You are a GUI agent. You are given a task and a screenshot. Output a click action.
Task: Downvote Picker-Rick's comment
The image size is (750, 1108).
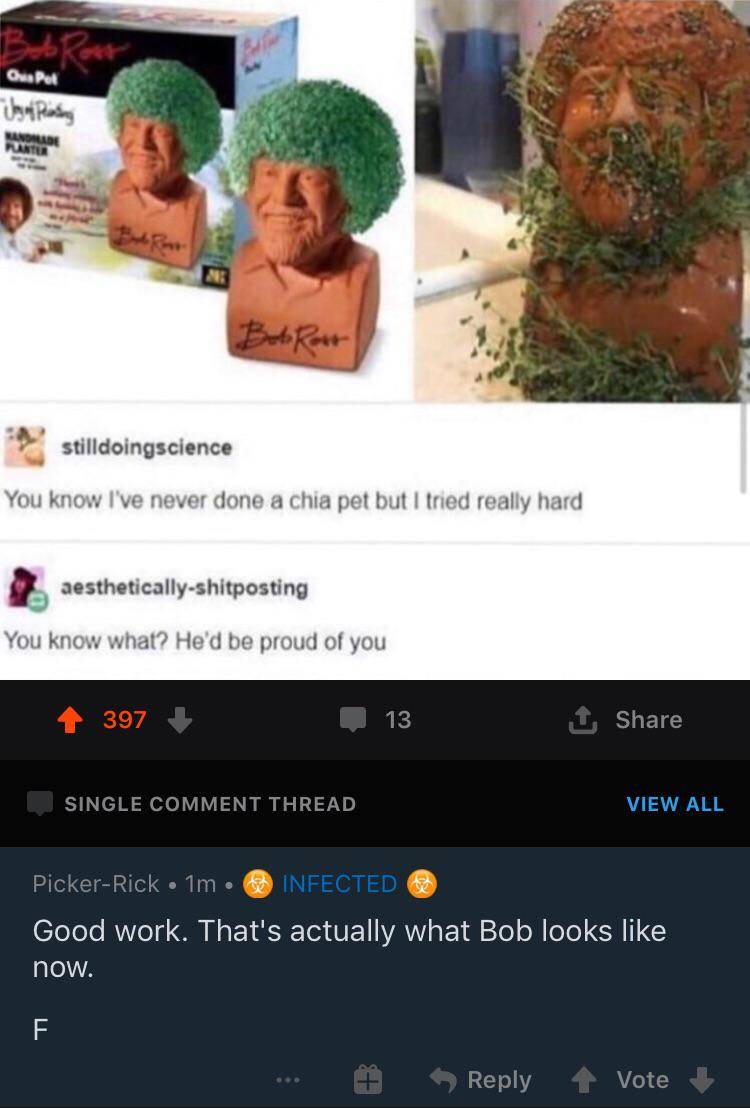tap(702, 1080)
